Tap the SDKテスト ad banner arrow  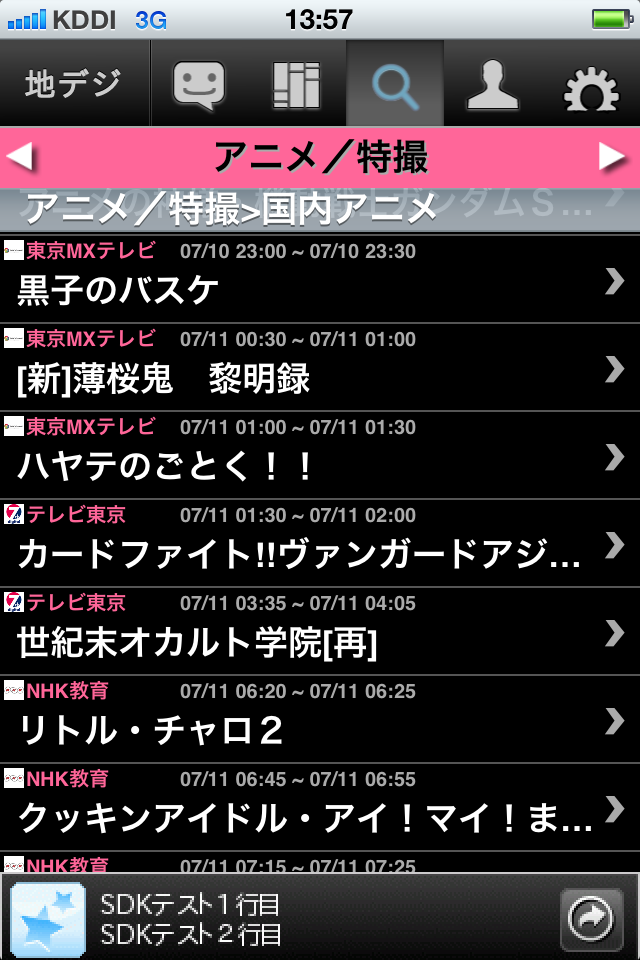[x=592, y=916]
